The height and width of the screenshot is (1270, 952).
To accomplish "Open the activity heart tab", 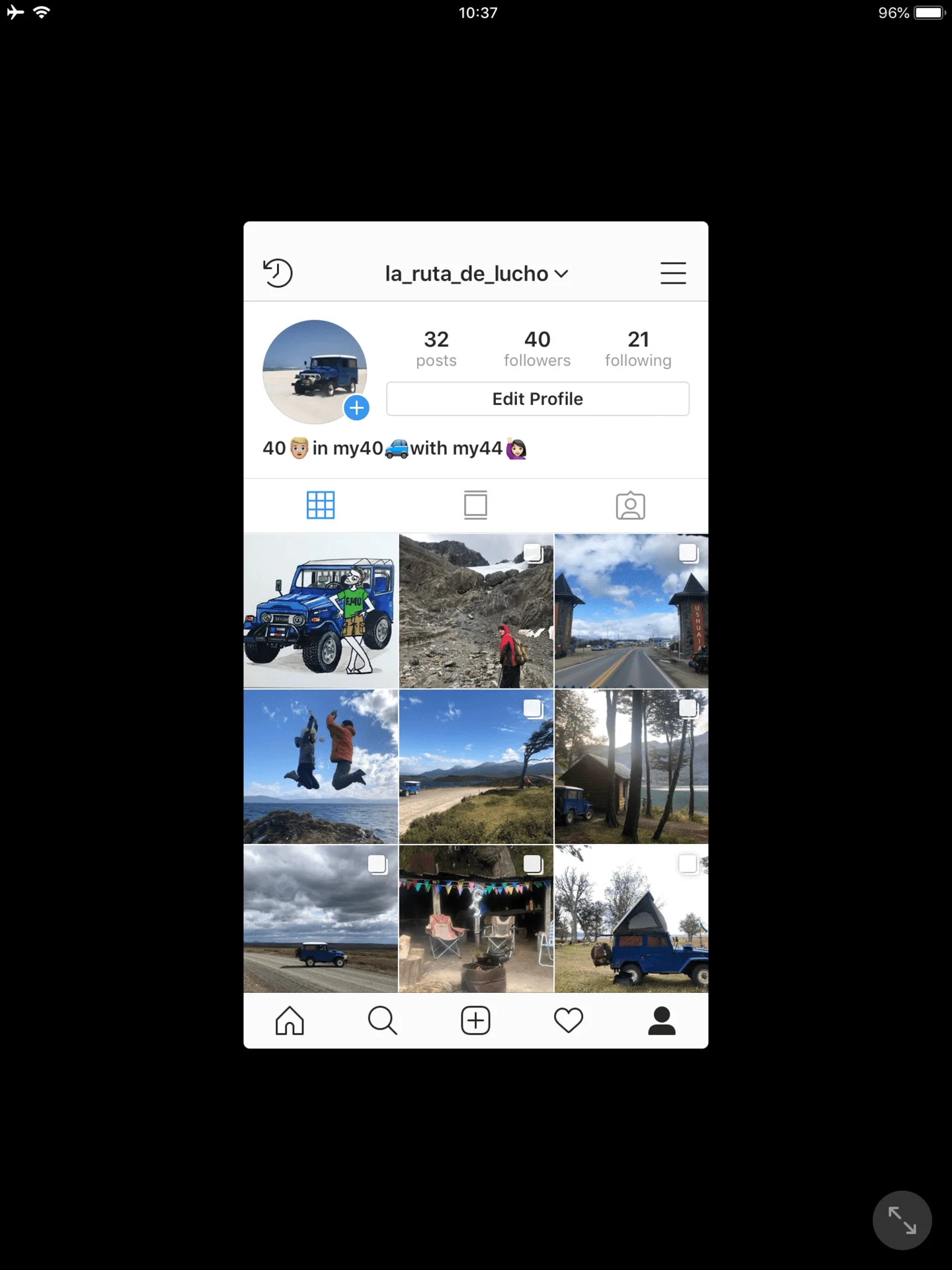I will tap(569, 1020).
